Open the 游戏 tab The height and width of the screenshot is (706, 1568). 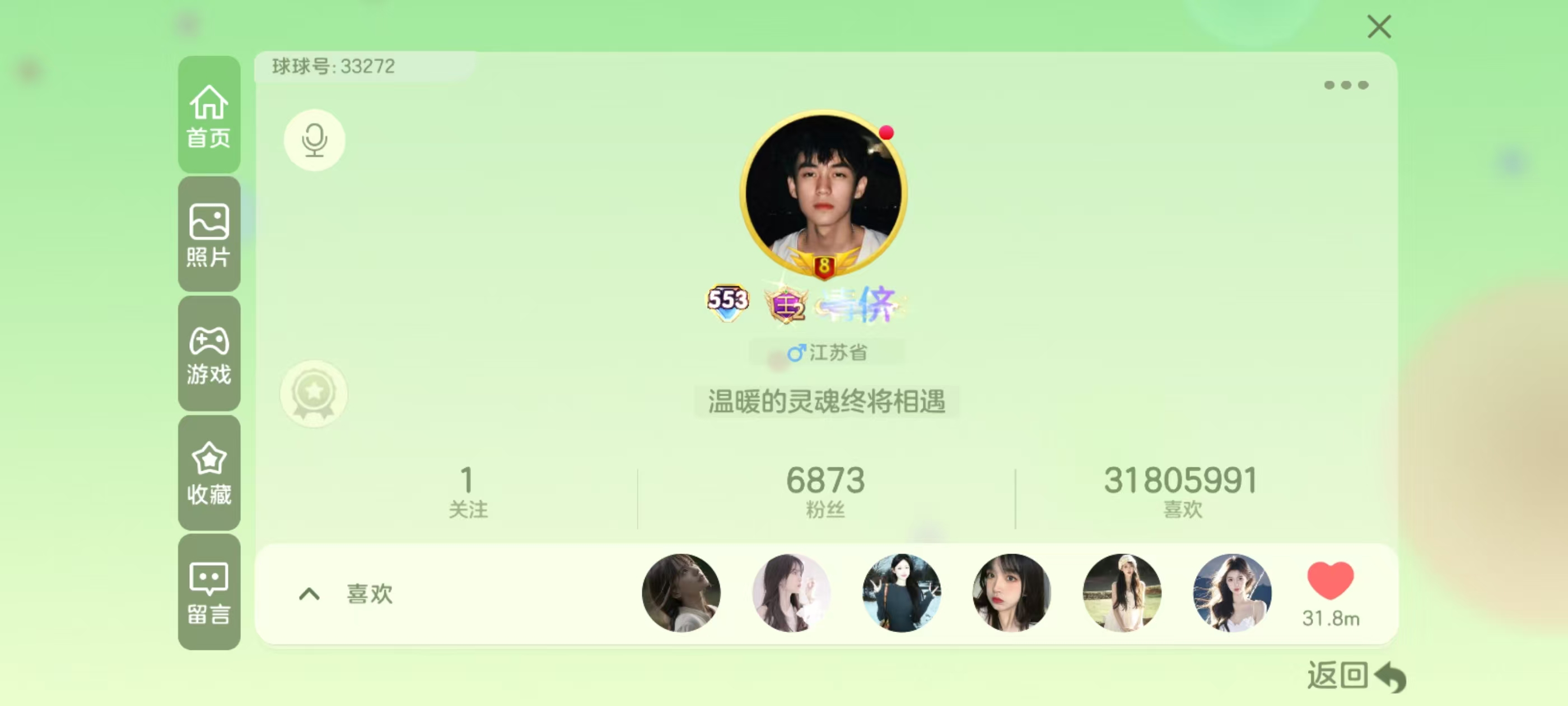(x=209, y=354)
